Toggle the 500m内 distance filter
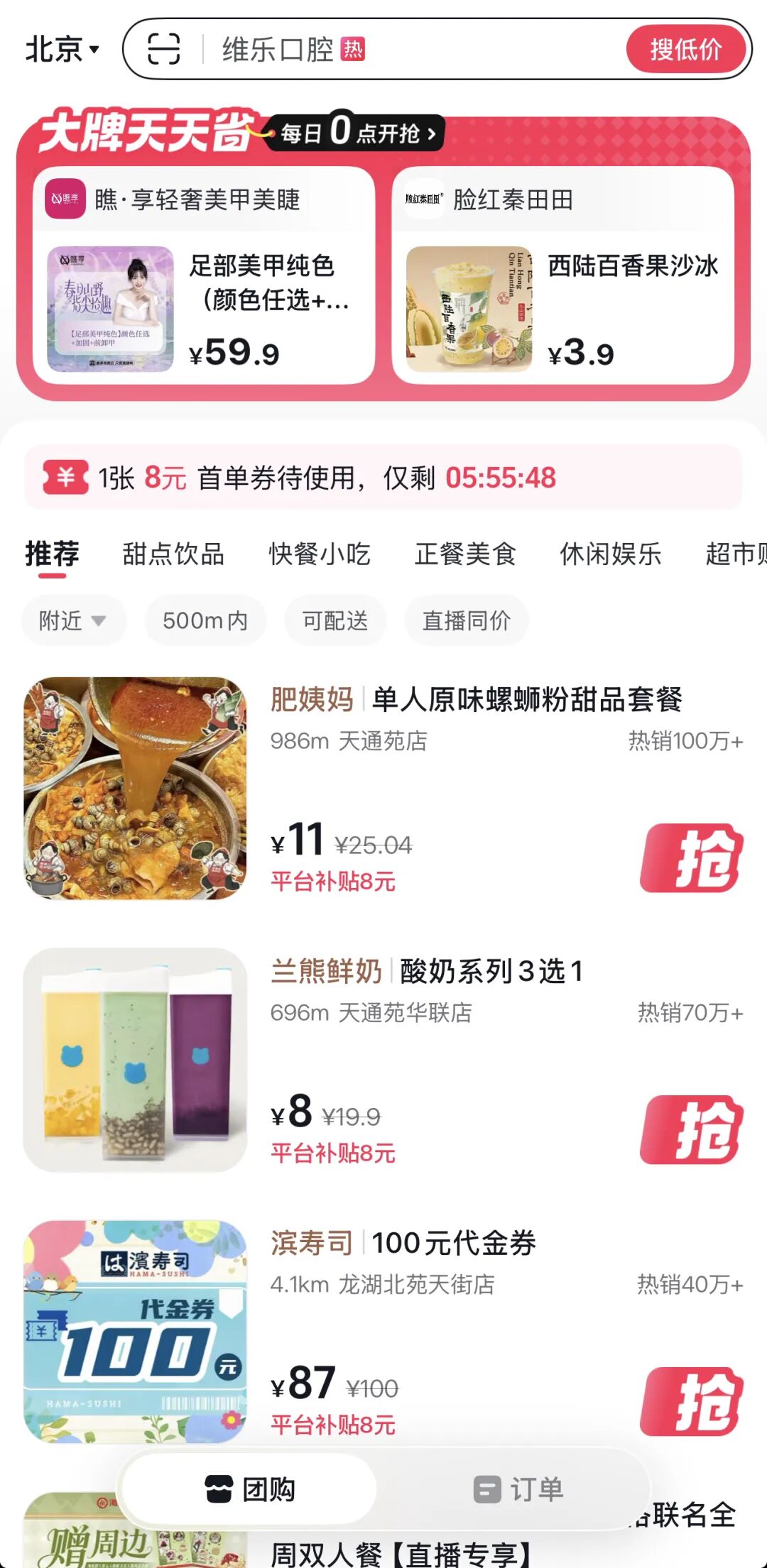Screen dimensions: 767x1568 [x=205, y=620]
